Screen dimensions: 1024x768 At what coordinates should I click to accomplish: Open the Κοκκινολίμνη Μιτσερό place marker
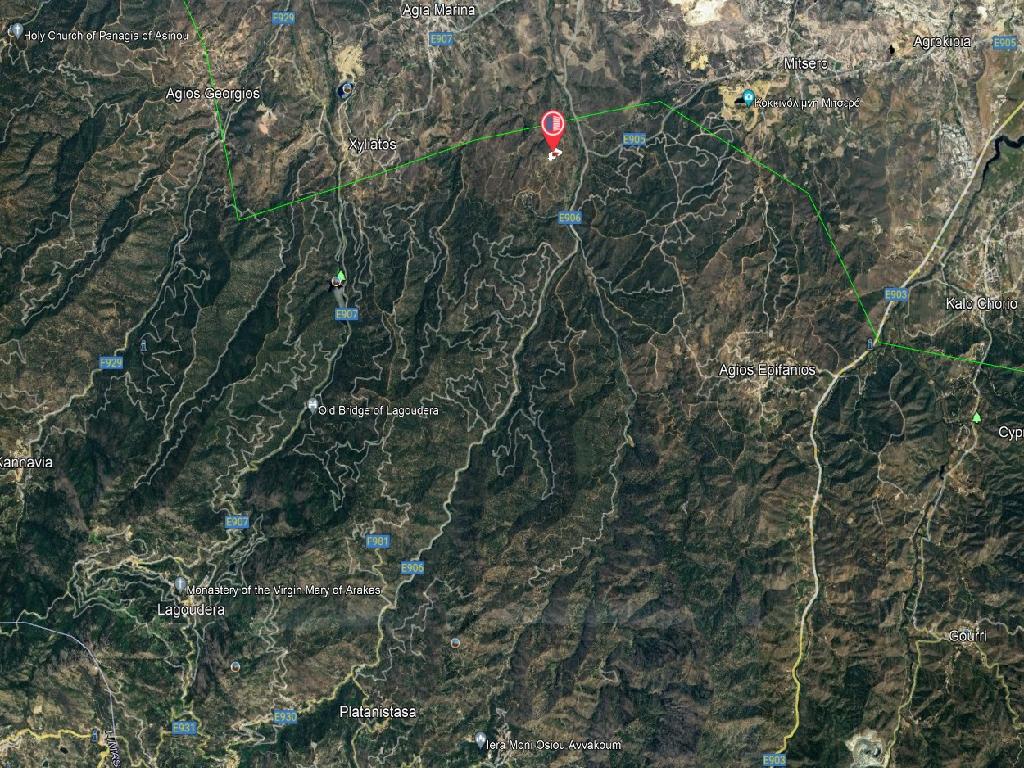point(748,98)
